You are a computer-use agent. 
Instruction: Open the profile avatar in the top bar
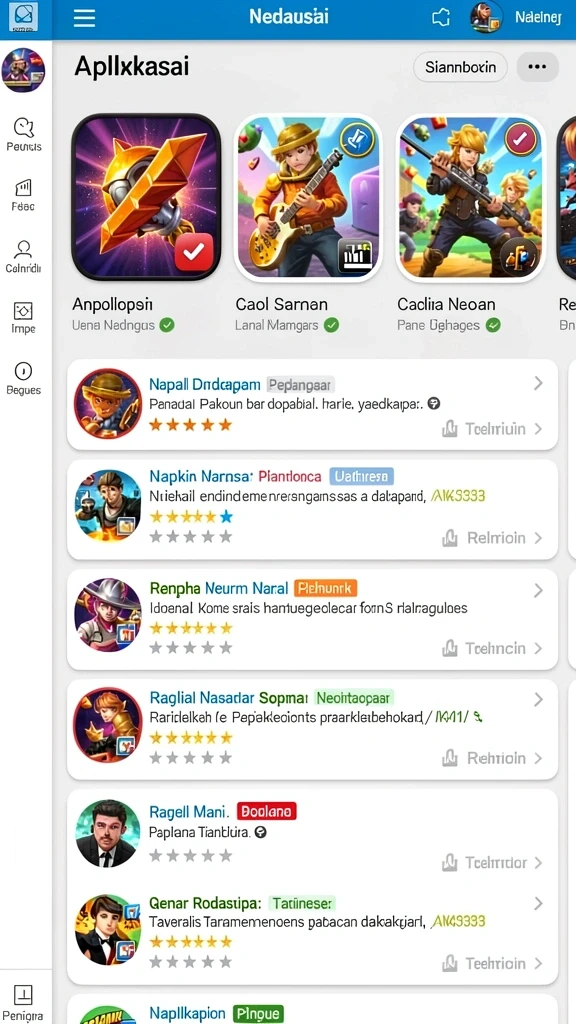(486, 18)
